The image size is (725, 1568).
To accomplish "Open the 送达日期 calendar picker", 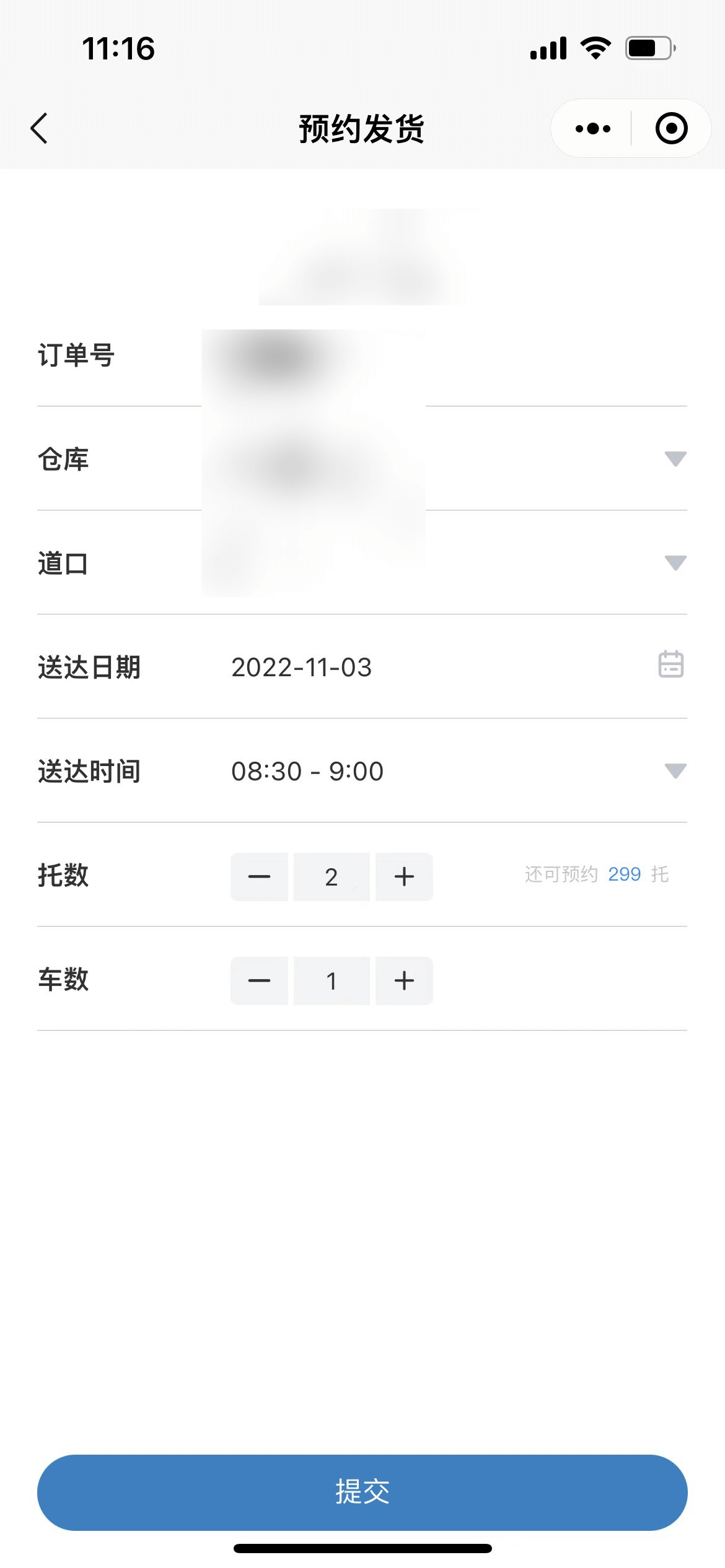I will click(x=670, y=664).
